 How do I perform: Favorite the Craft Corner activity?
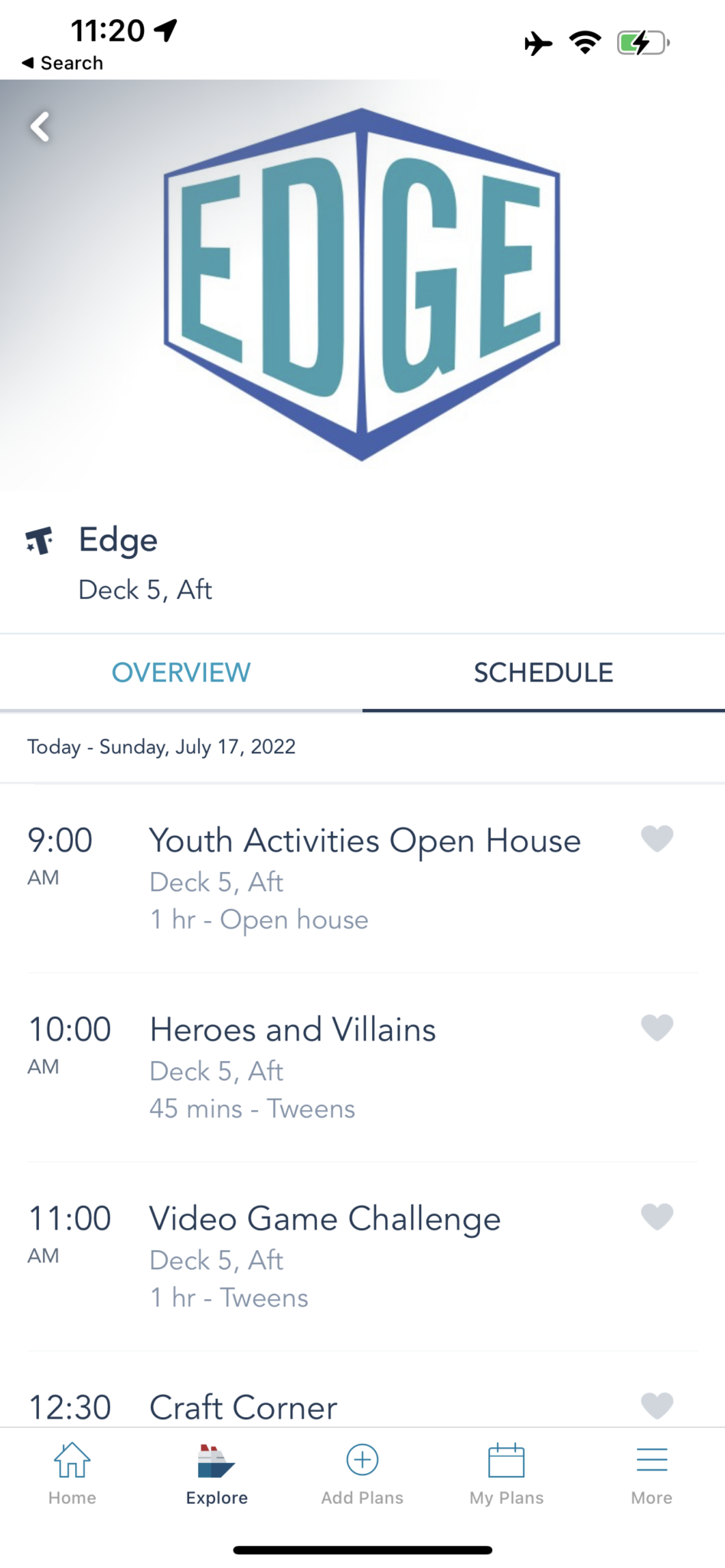658,1405
